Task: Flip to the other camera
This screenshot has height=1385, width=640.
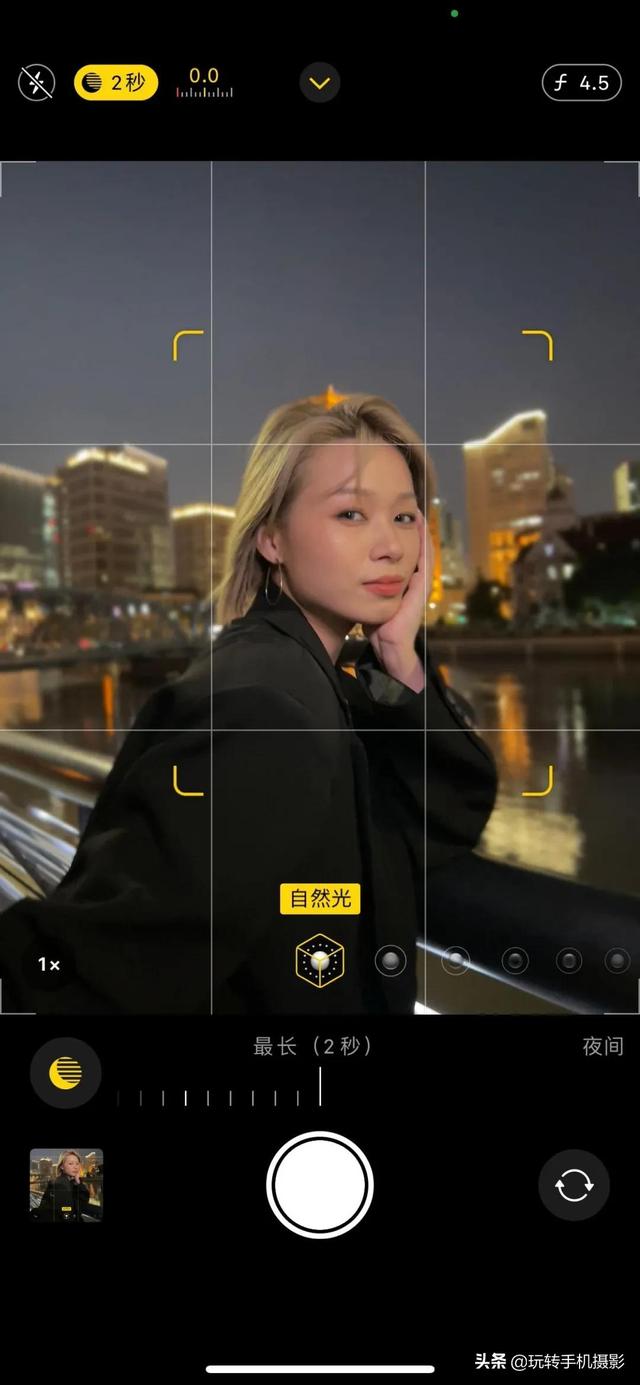Action: click(574, 1185)
